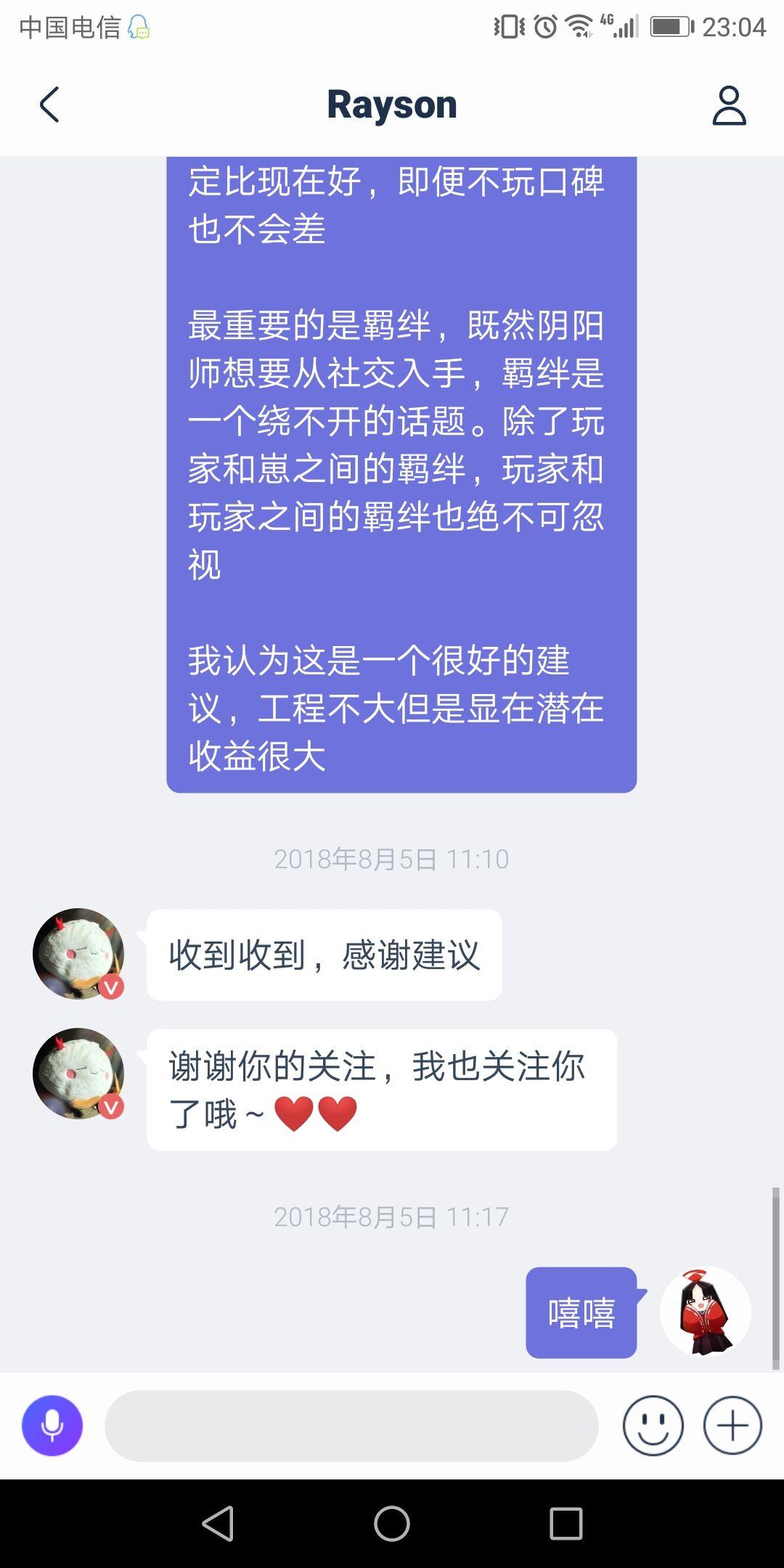The image size is (784, 1568).
Task: Open Rayson's avatar beside 谢谢你的关注 message
Action: click(78, 1073)
